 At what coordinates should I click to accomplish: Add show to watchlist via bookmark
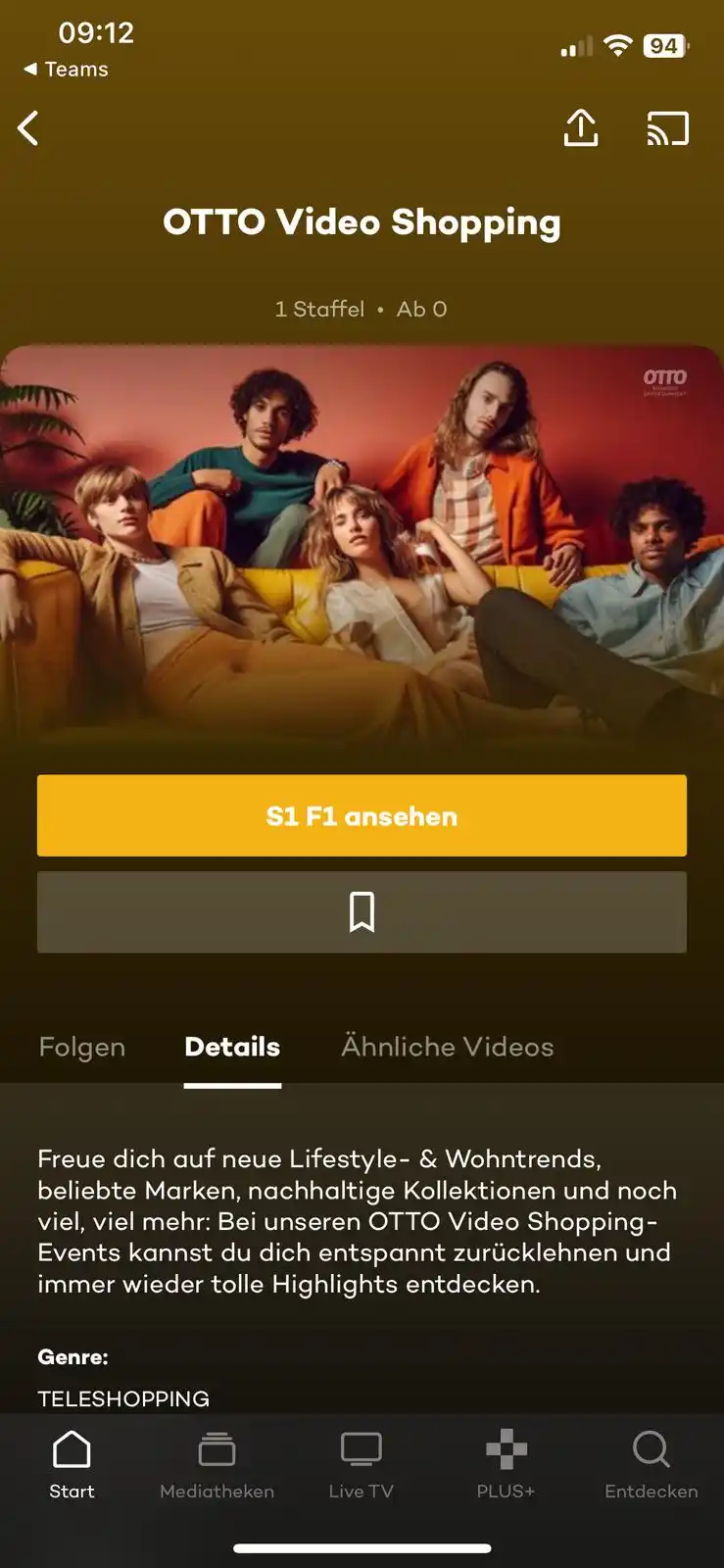[x=362, y=912]
